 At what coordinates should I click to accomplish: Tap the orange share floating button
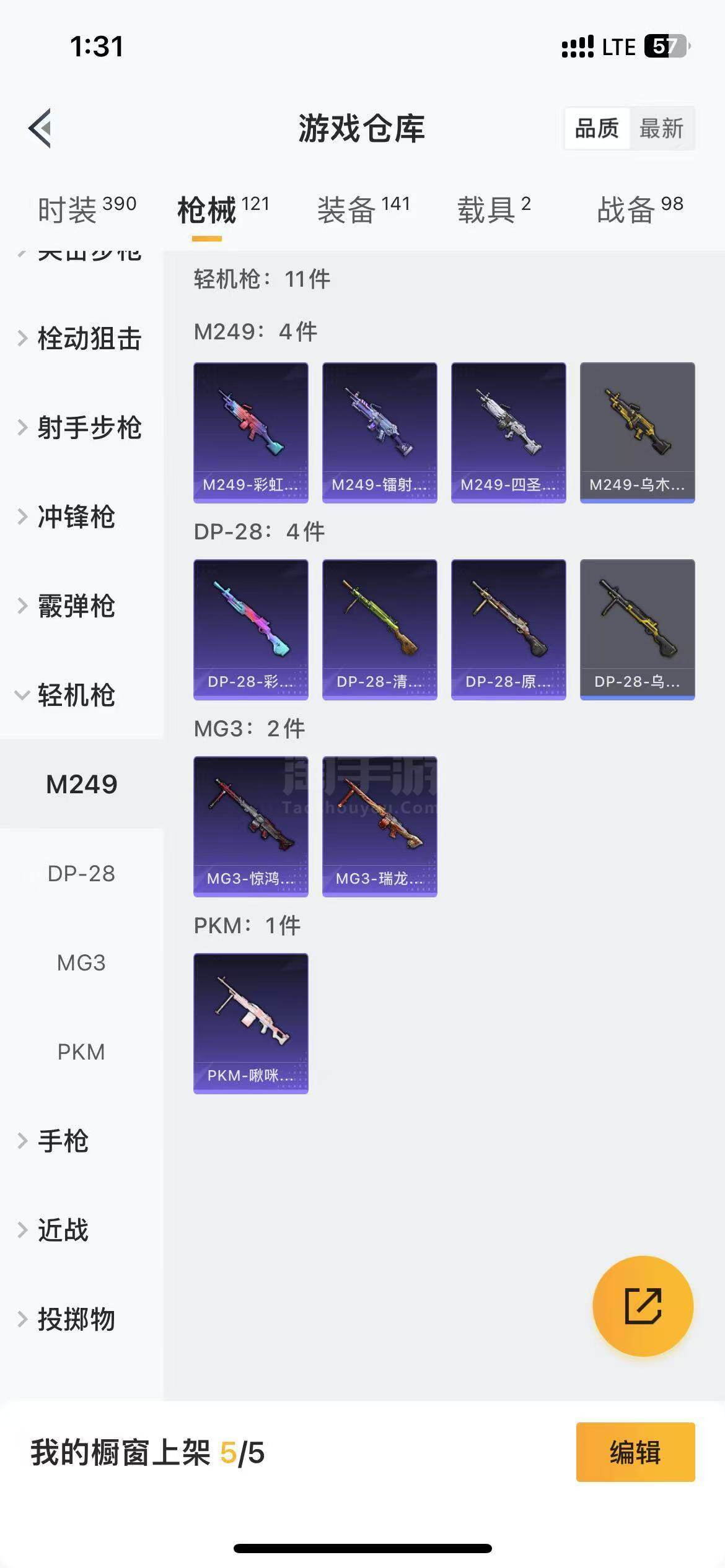(643, 1306)
